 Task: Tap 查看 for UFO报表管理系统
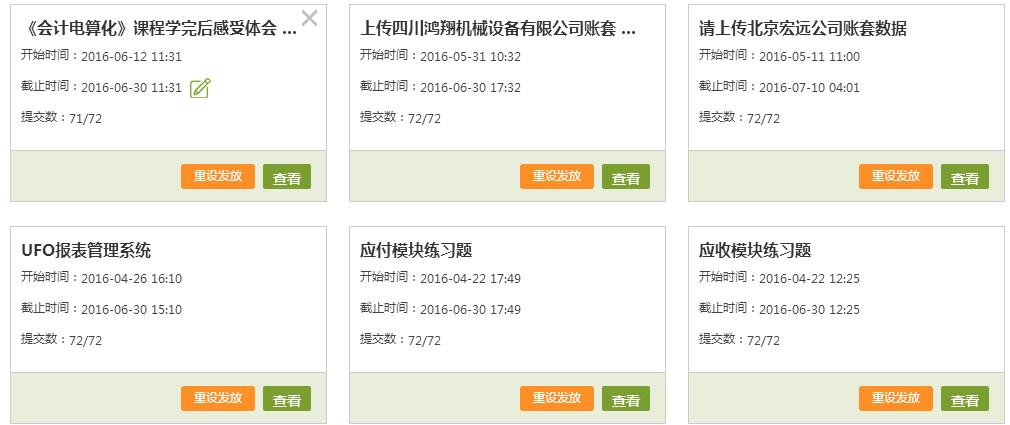click(287, 400)
